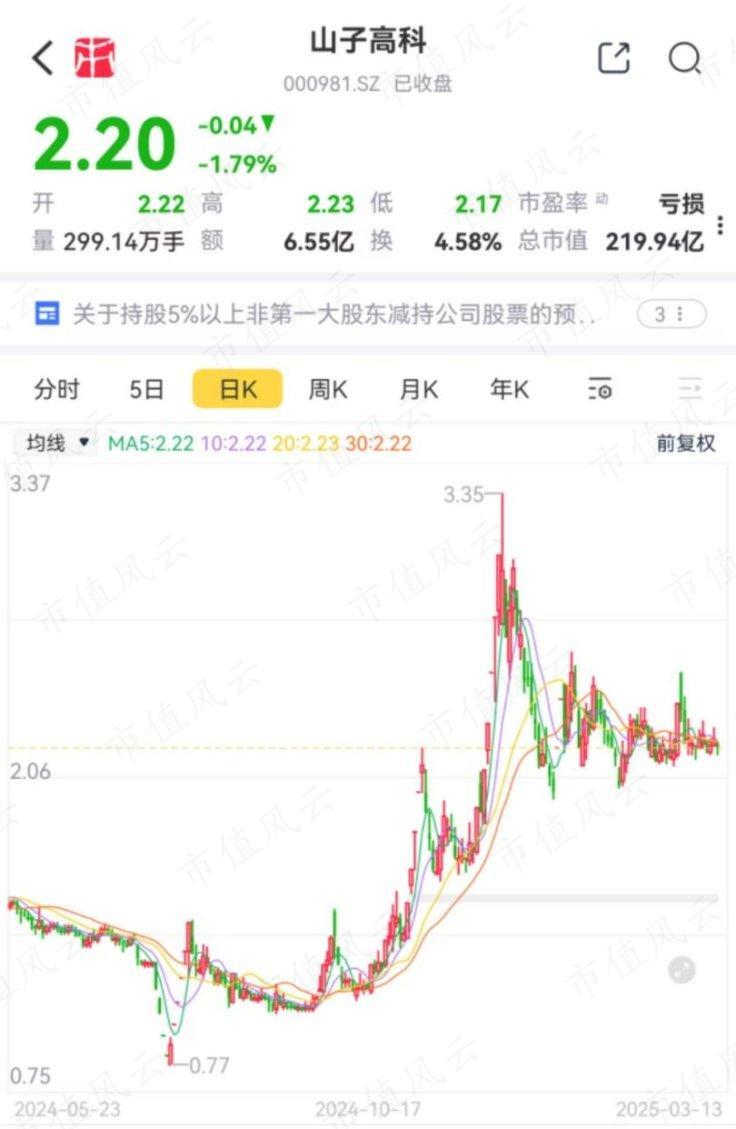736x1129 pixels.
Task: Share the 山子高科 stock page
Action: coord(614,58)
